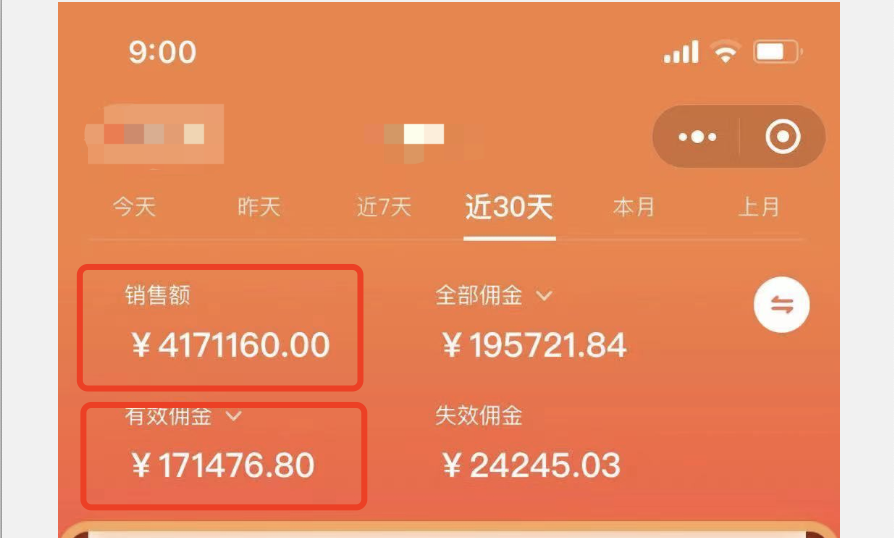Tap the swap arrows round button

(x=781, y=306)
